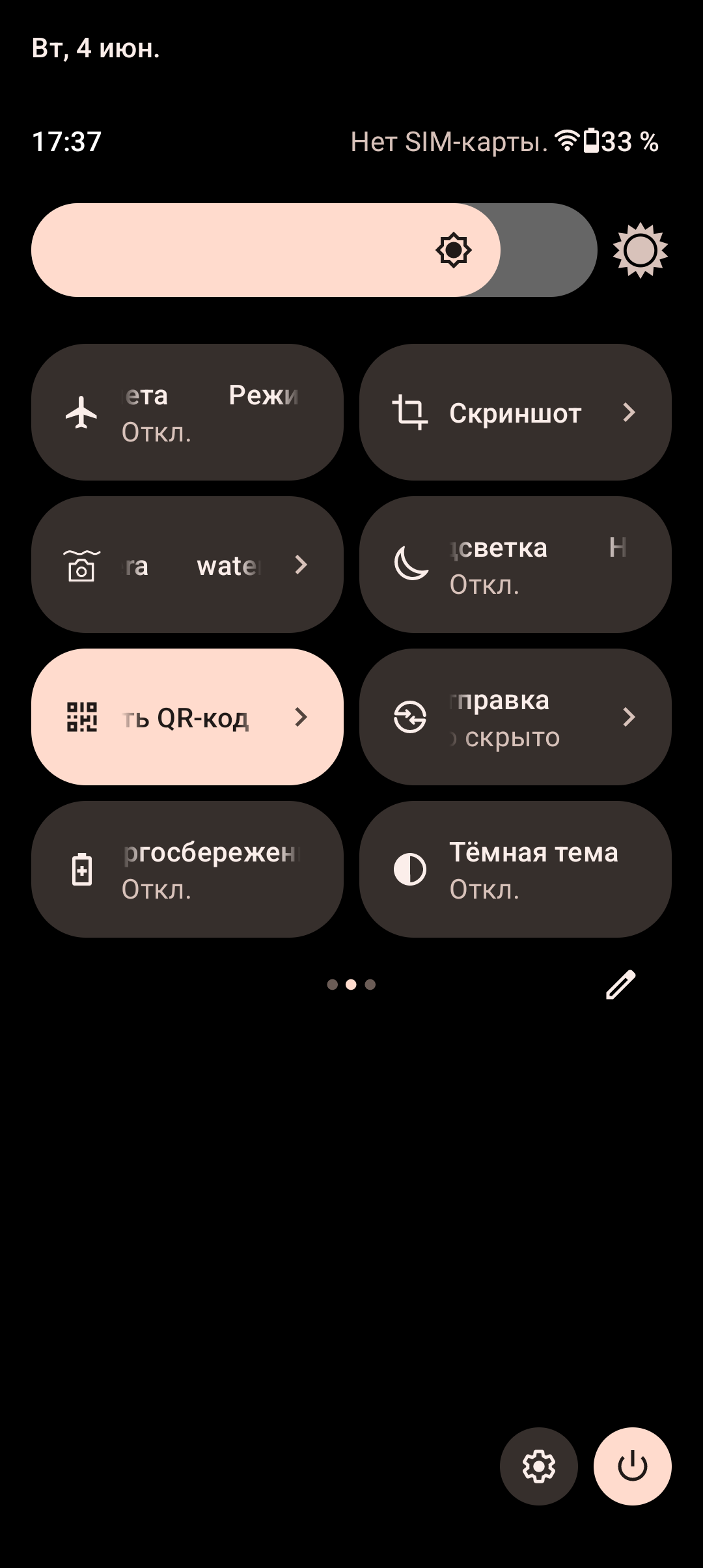
Task: Toggle the airplane mode tile
Action: click(x=187, y=412)
